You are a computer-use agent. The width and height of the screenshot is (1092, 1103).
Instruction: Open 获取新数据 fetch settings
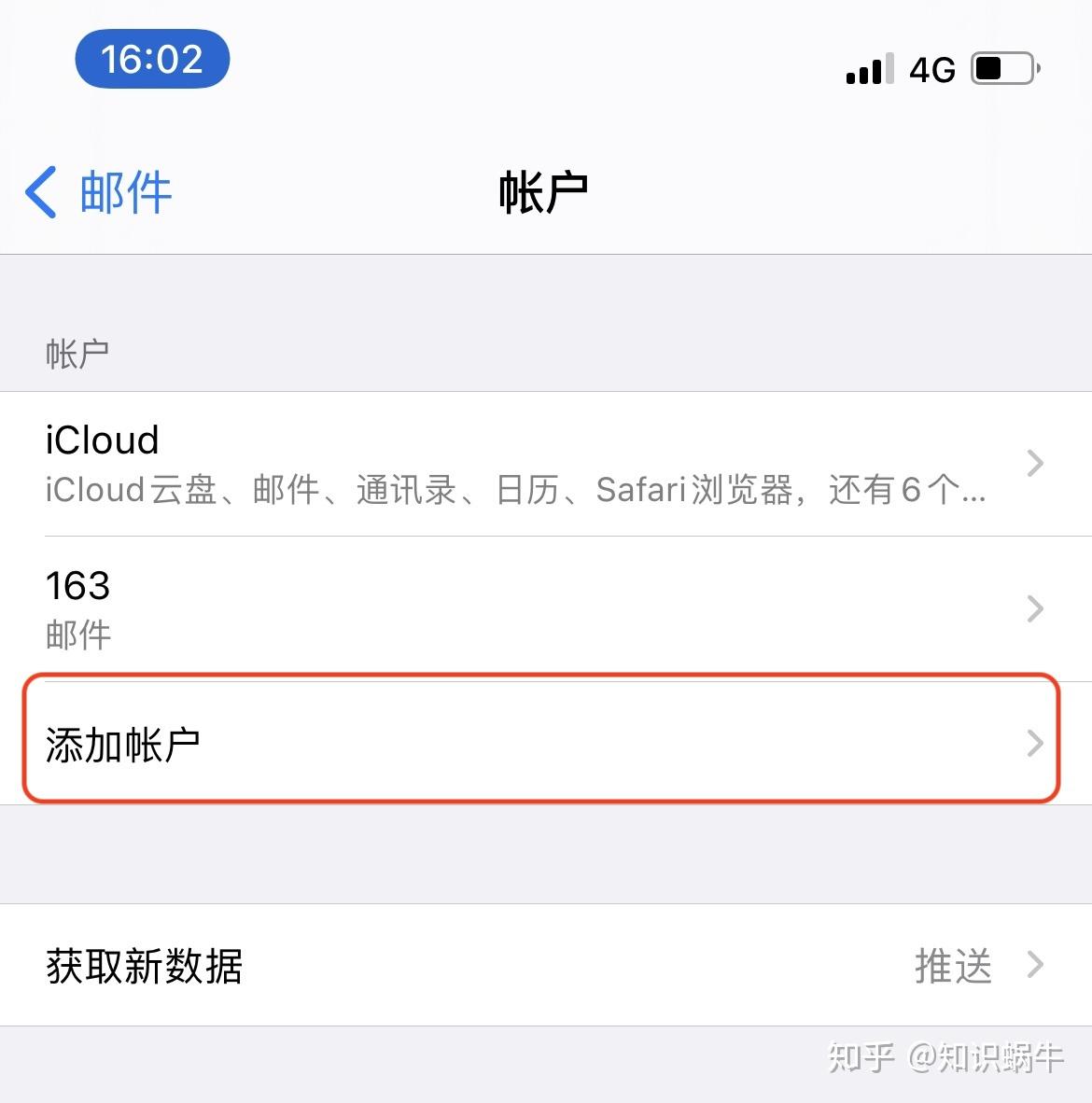click(x=144, y=967)
